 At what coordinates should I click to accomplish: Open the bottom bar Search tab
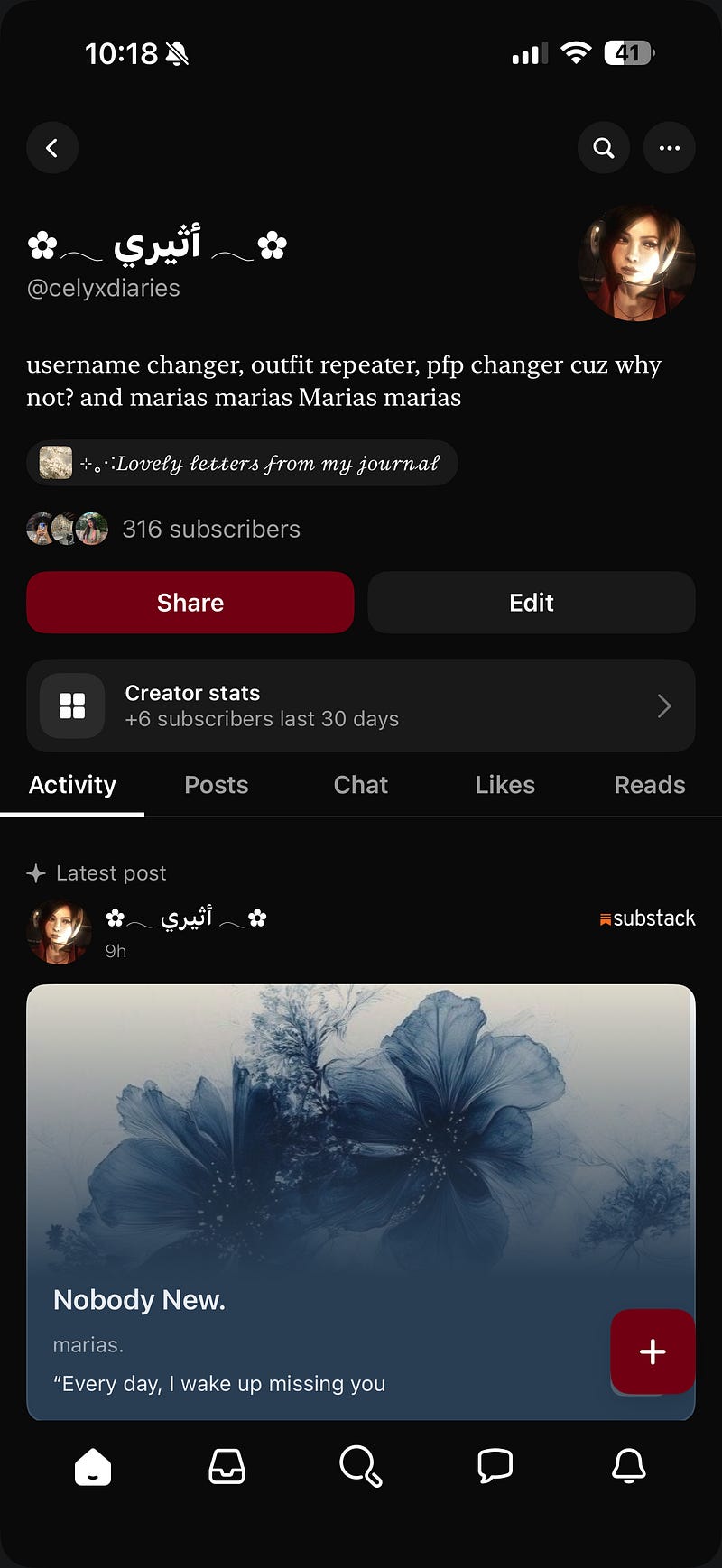pyautogui.click(x=361, y=1467)
